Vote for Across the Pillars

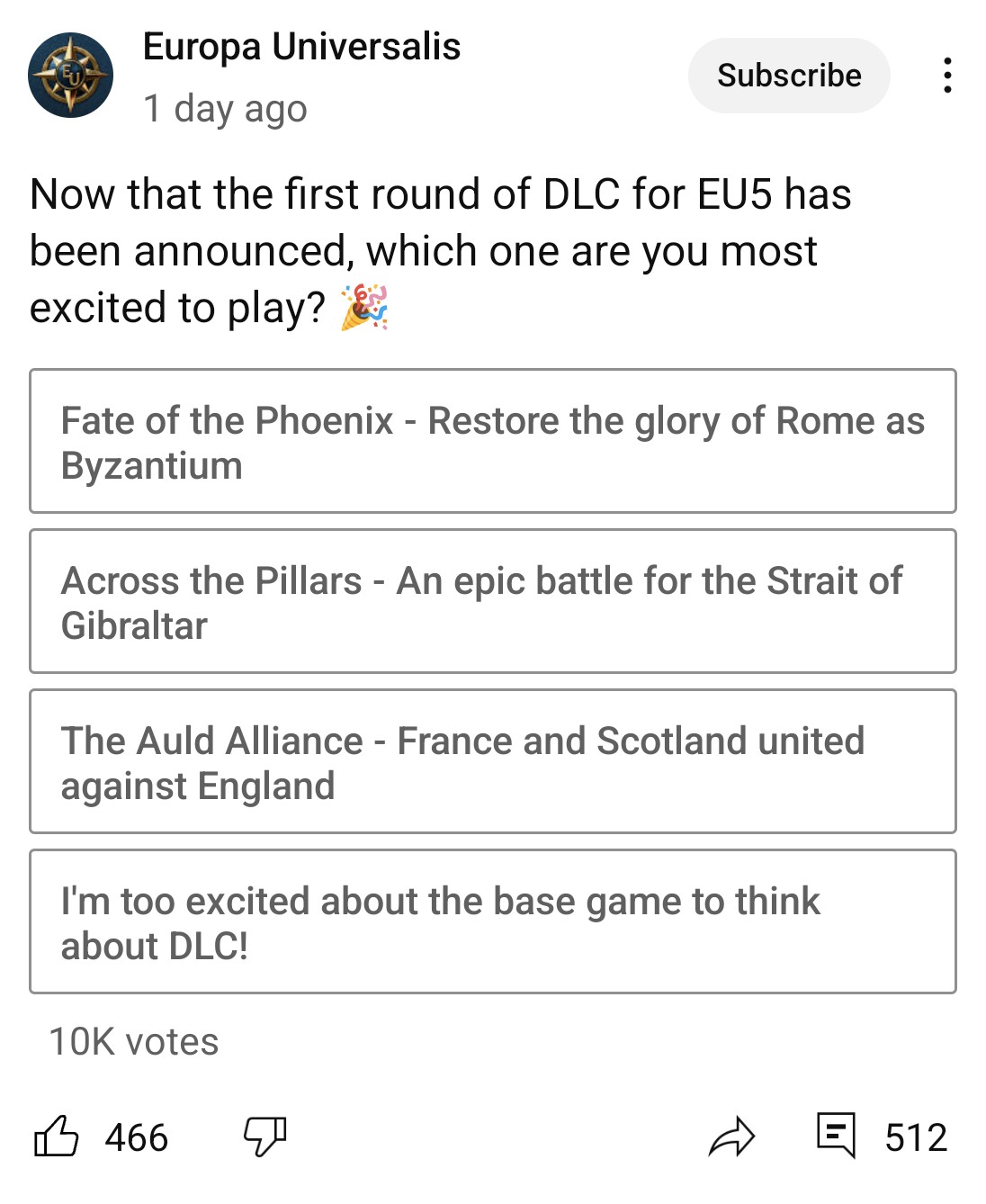click(x=492, y=601)
